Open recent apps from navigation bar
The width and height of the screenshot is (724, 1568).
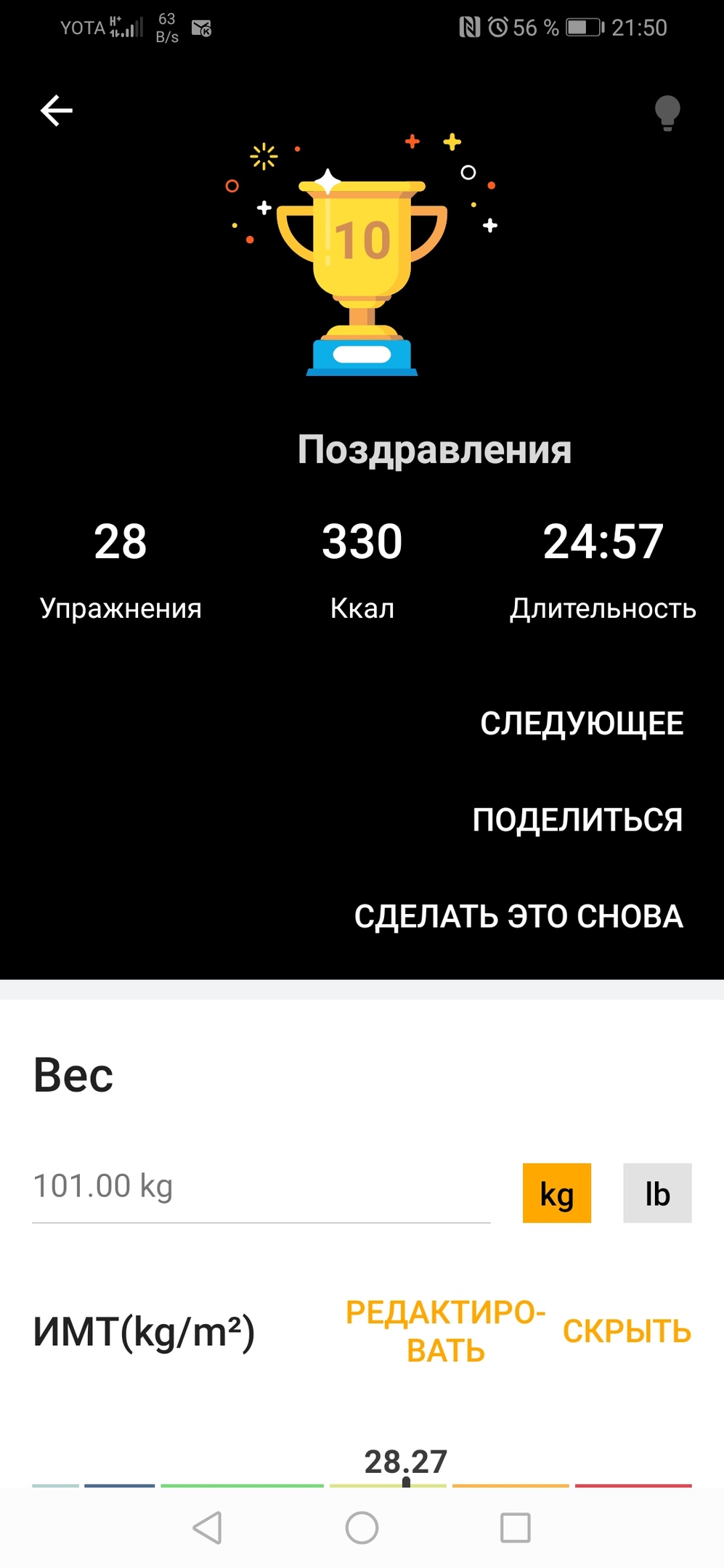tap(515, 1528)
